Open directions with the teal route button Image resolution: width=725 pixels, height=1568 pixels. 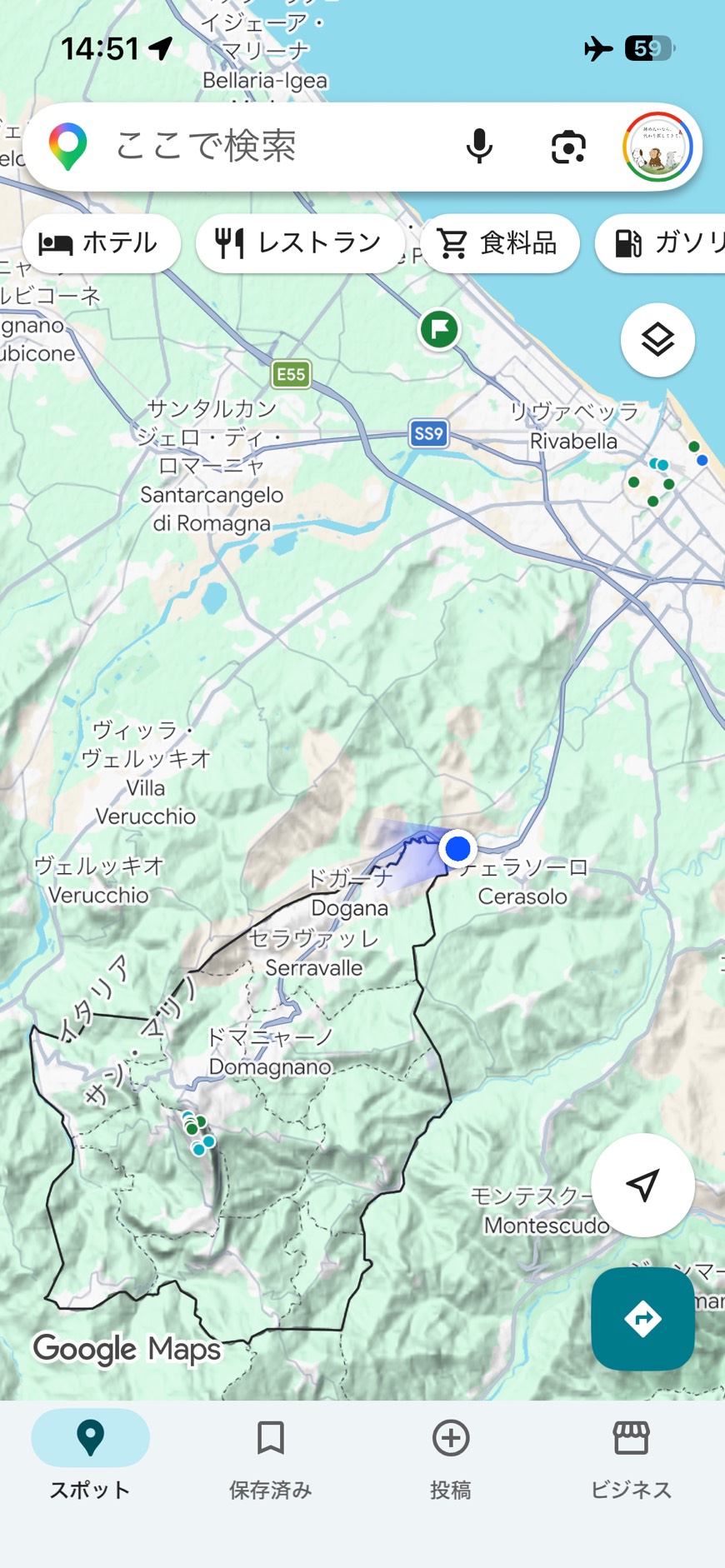click(x=642, y=1318)
